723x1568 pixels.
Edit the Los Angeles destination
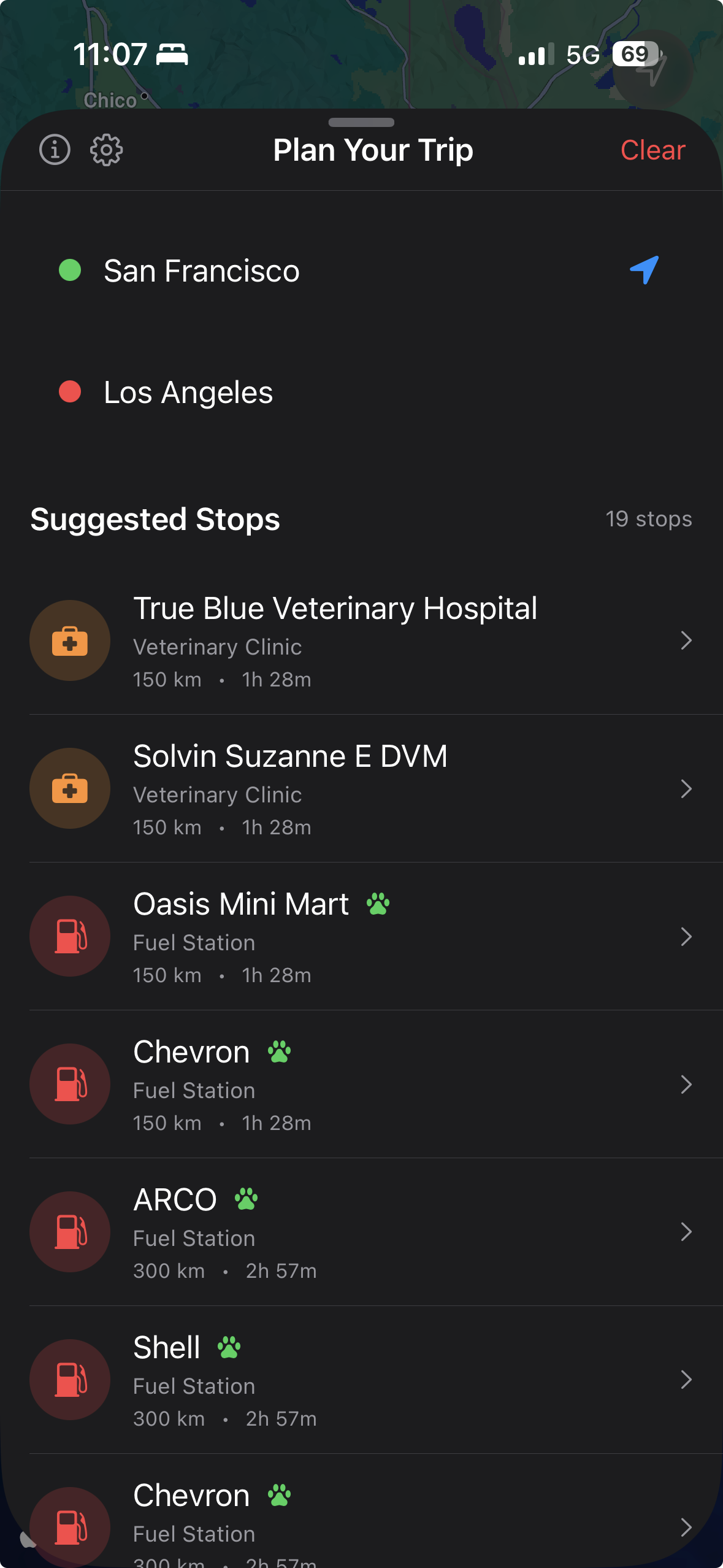point(188,392)
